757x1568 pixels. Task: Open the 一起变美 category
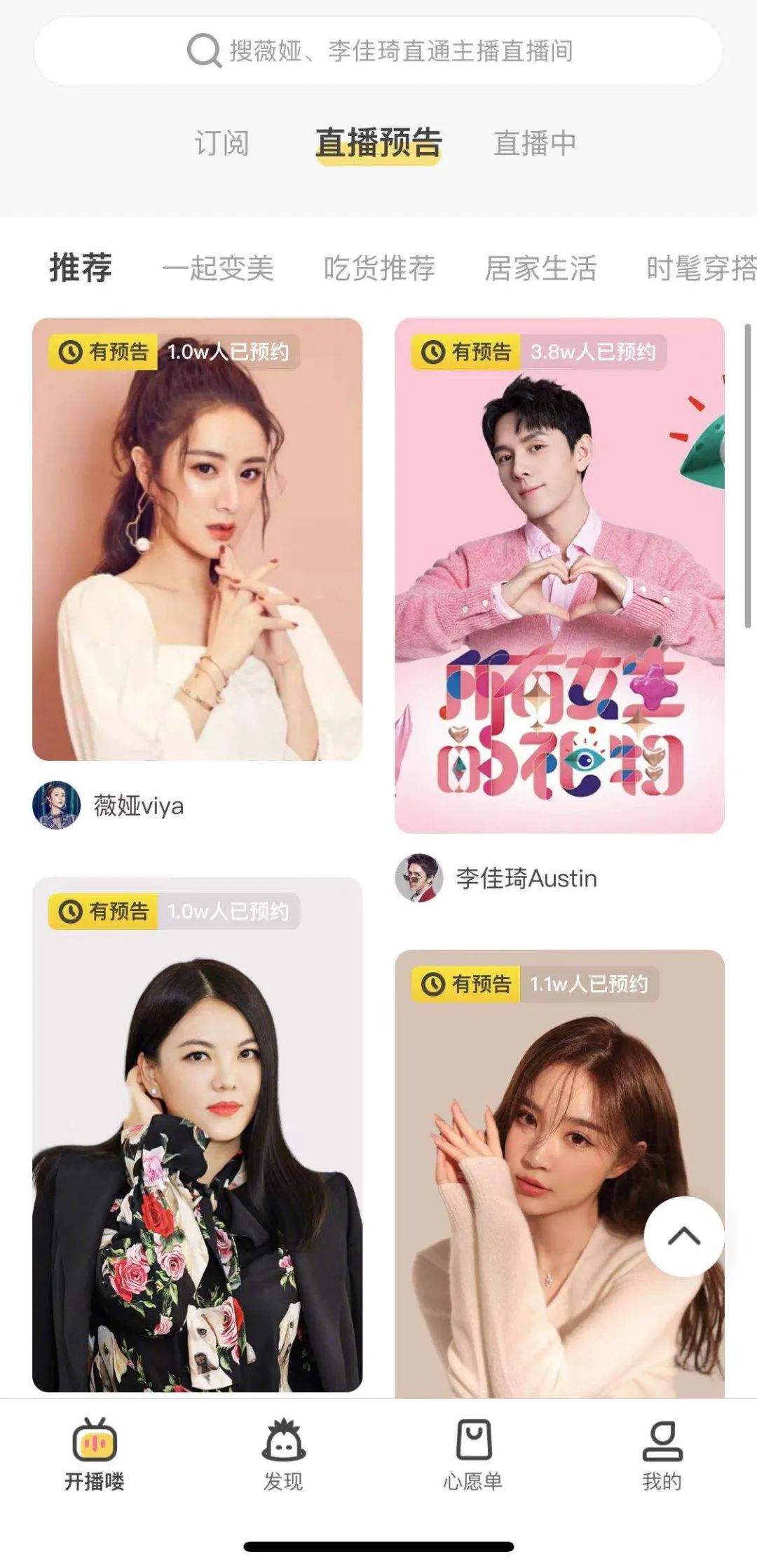point(218,268)
